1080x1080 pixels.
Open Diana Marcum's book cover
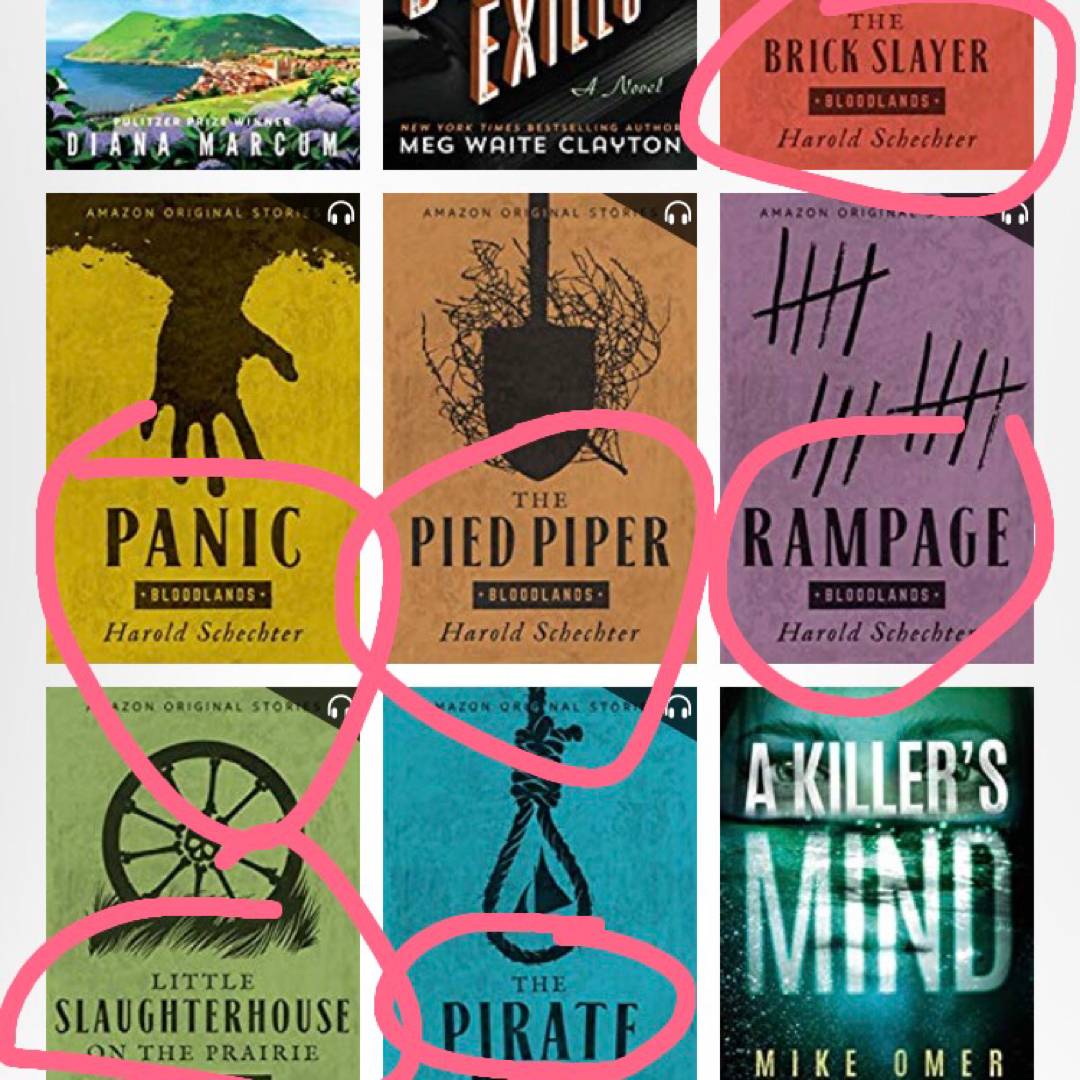point(203,85)
